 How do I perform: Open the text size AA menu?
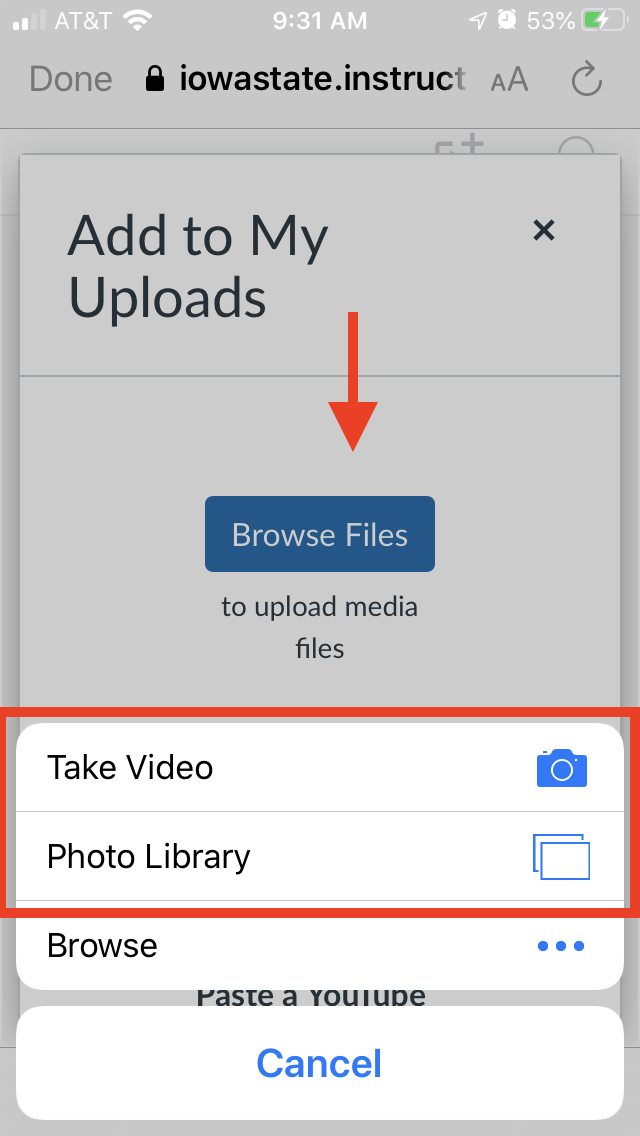coord(509,80)
